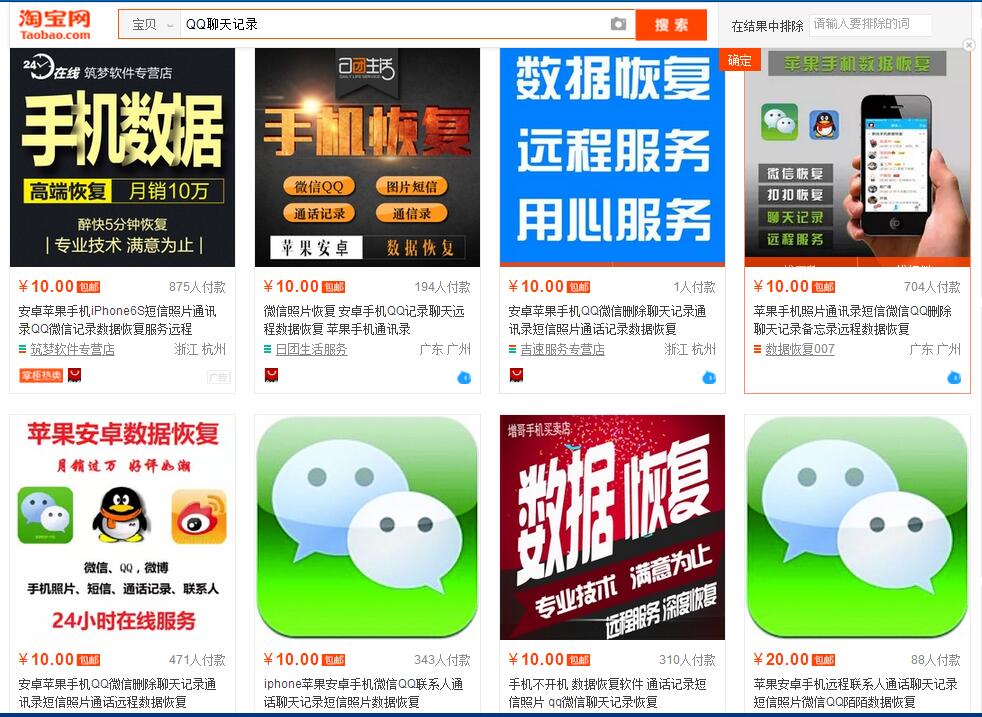This screenshot has height=717, width=982.
Task: Open the 日团生活 手机恢复 product image
Action: point(367,157)
